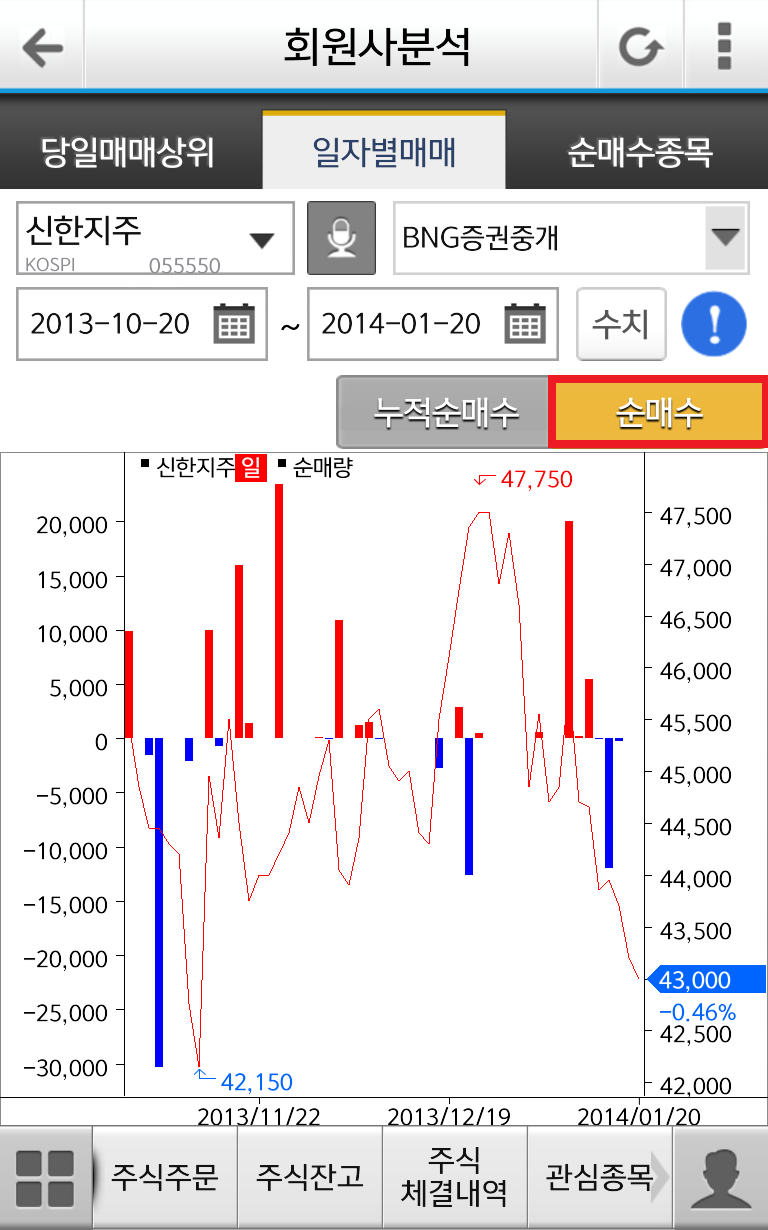
Task: Tap the 수치 button
Action: 621,324
